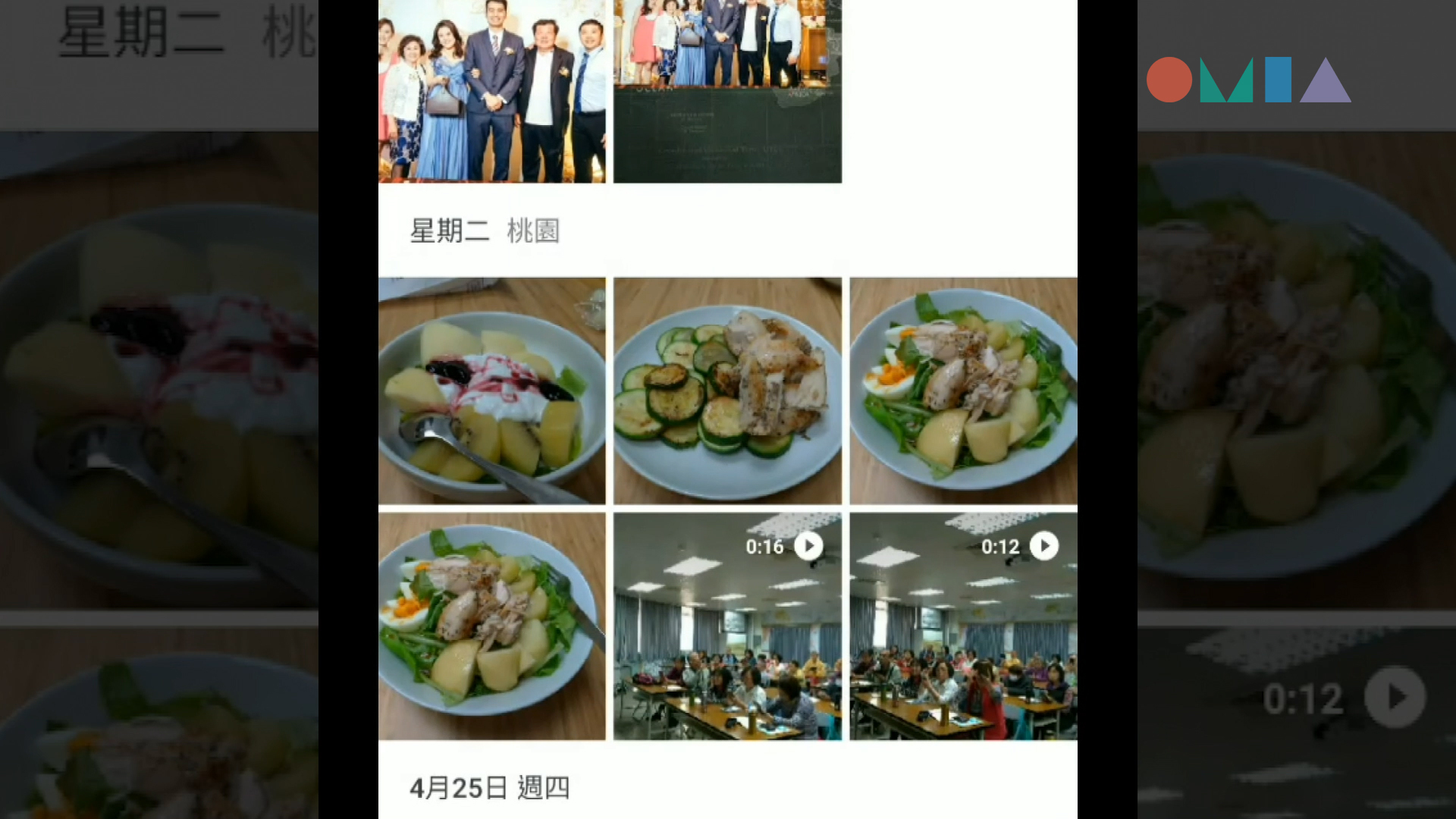The image size is (1456, 819).
Task: Open the grilled zucchini and chicken photo
Action: tap(727, 391)
